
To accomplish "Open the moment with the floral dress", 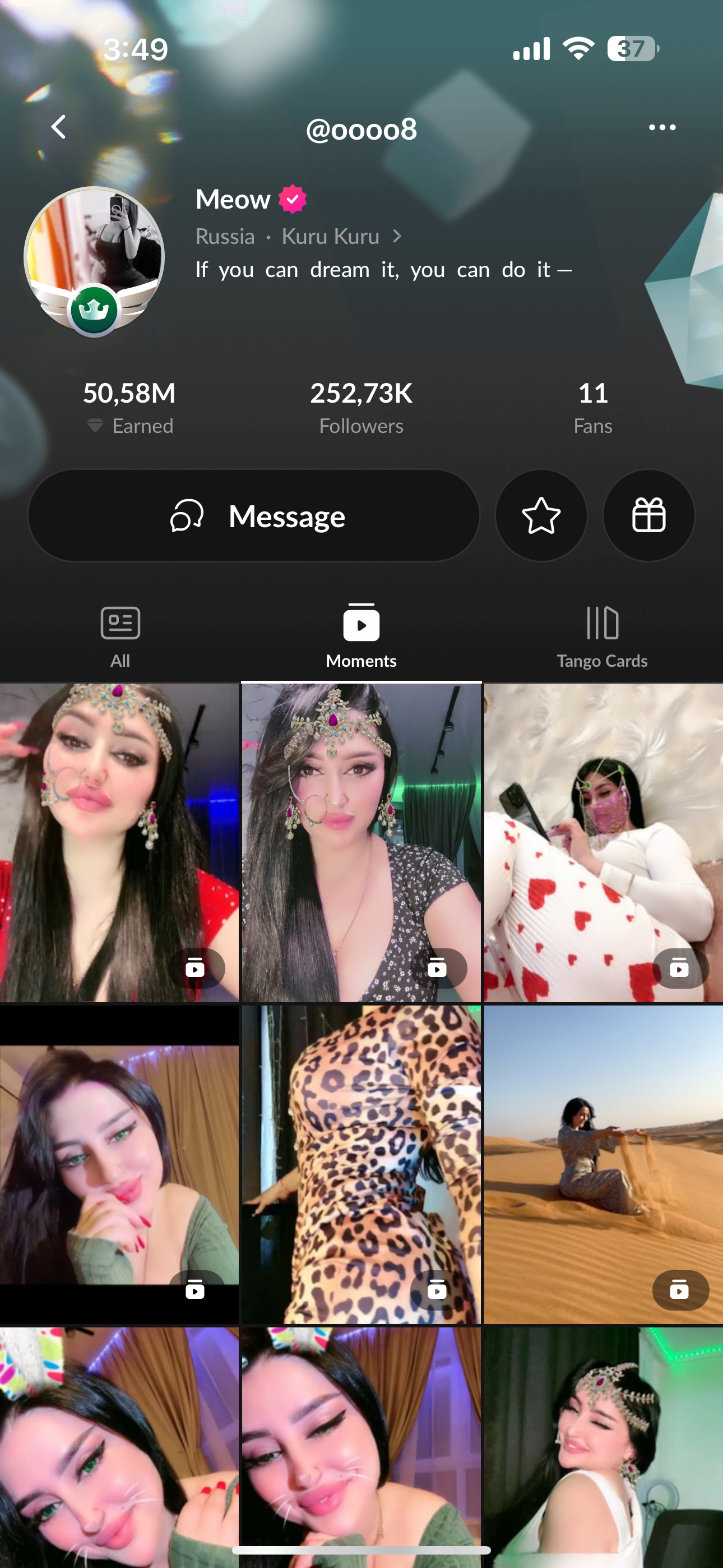I will coord(361,842).
